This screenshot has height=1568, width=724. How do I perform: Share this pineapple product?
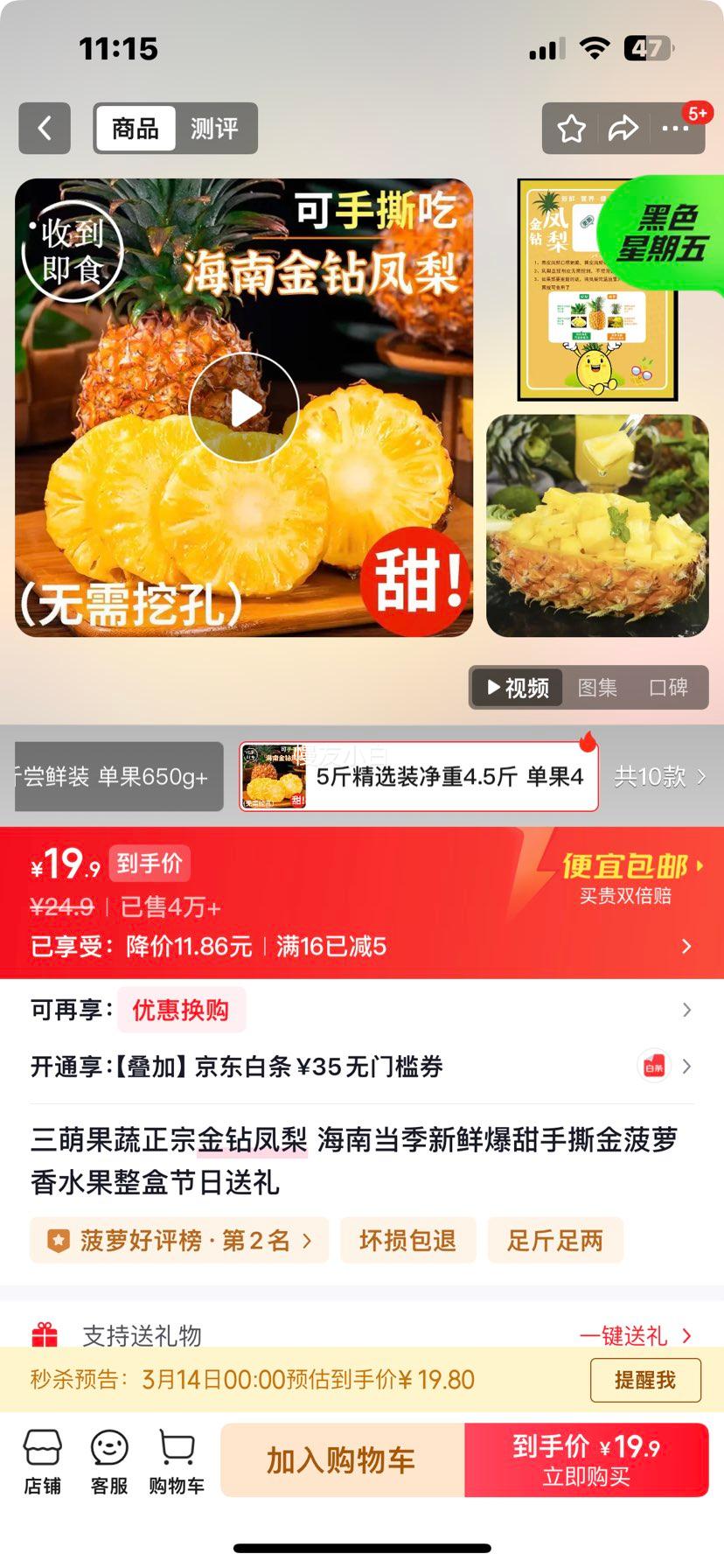(x=623, y=129)
